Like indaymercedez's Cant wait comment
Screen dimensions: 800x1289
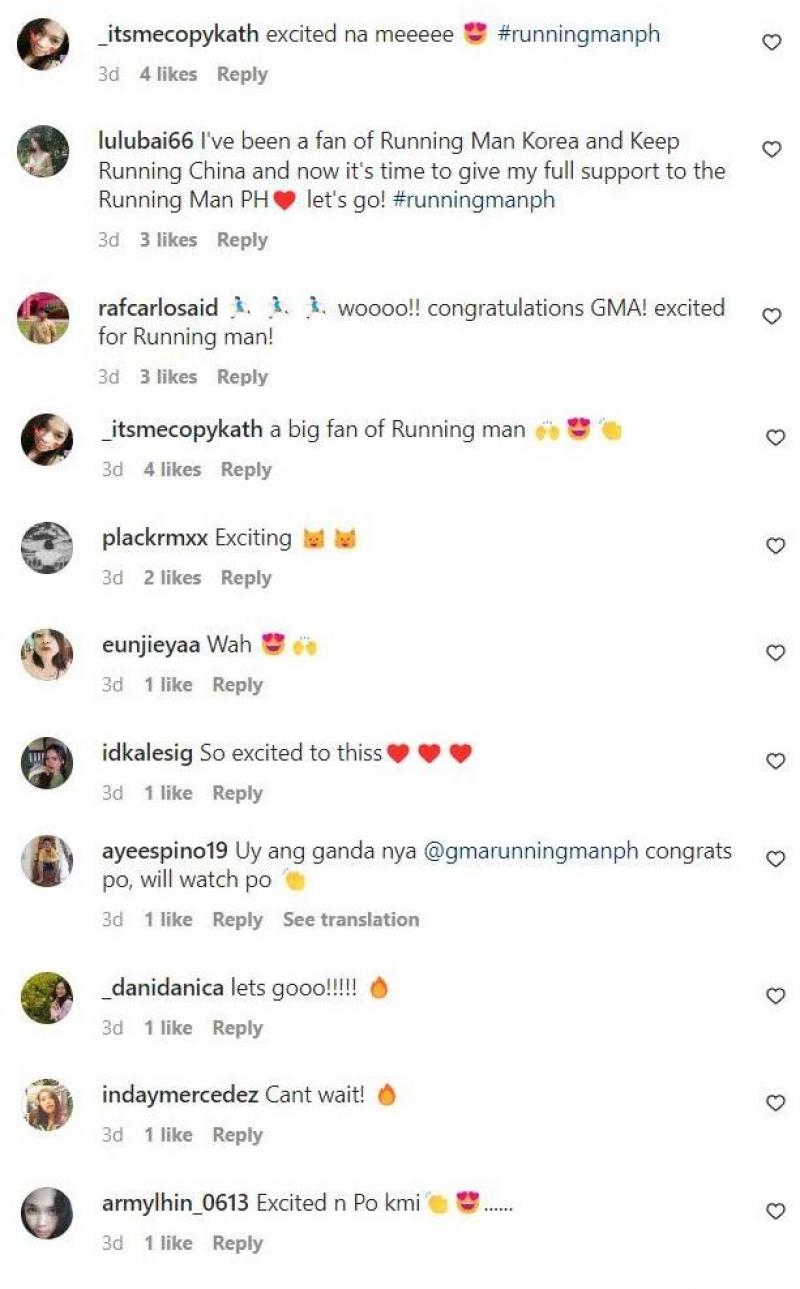(x=774, y=1103)
